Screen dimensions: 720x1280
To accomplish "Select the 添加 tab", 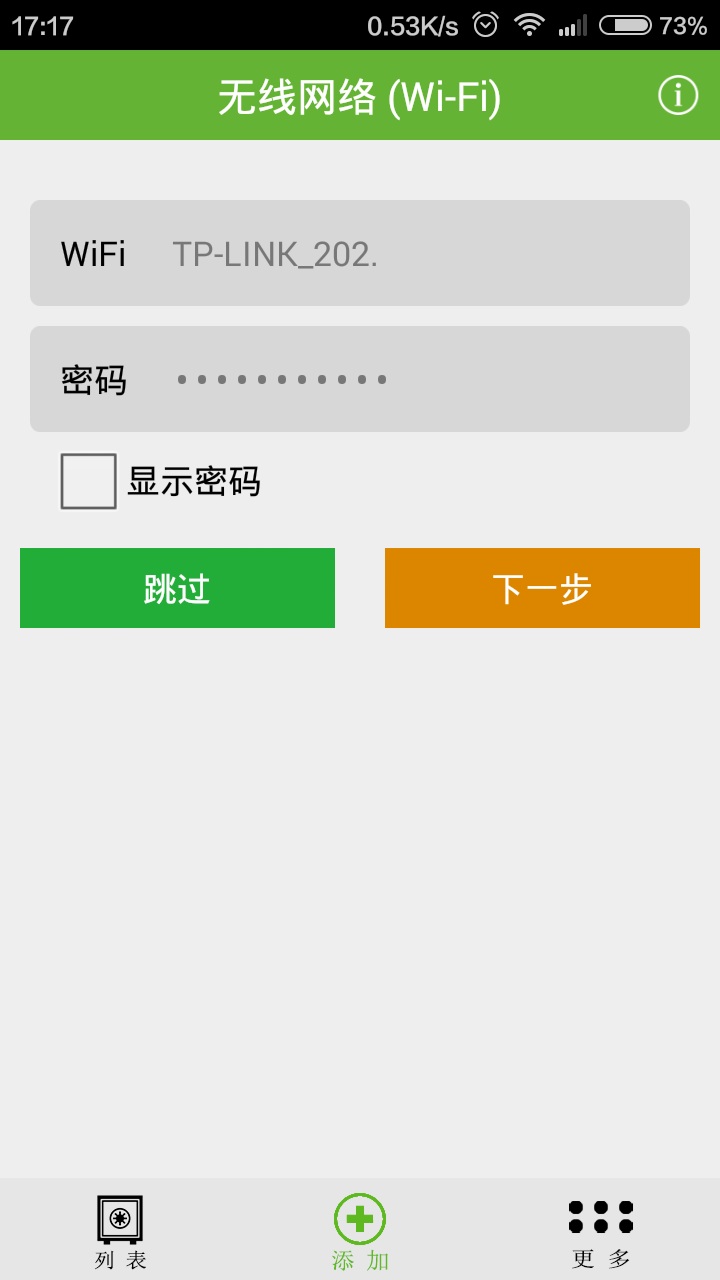I will pyautogui.click(x=360, y=1231).
